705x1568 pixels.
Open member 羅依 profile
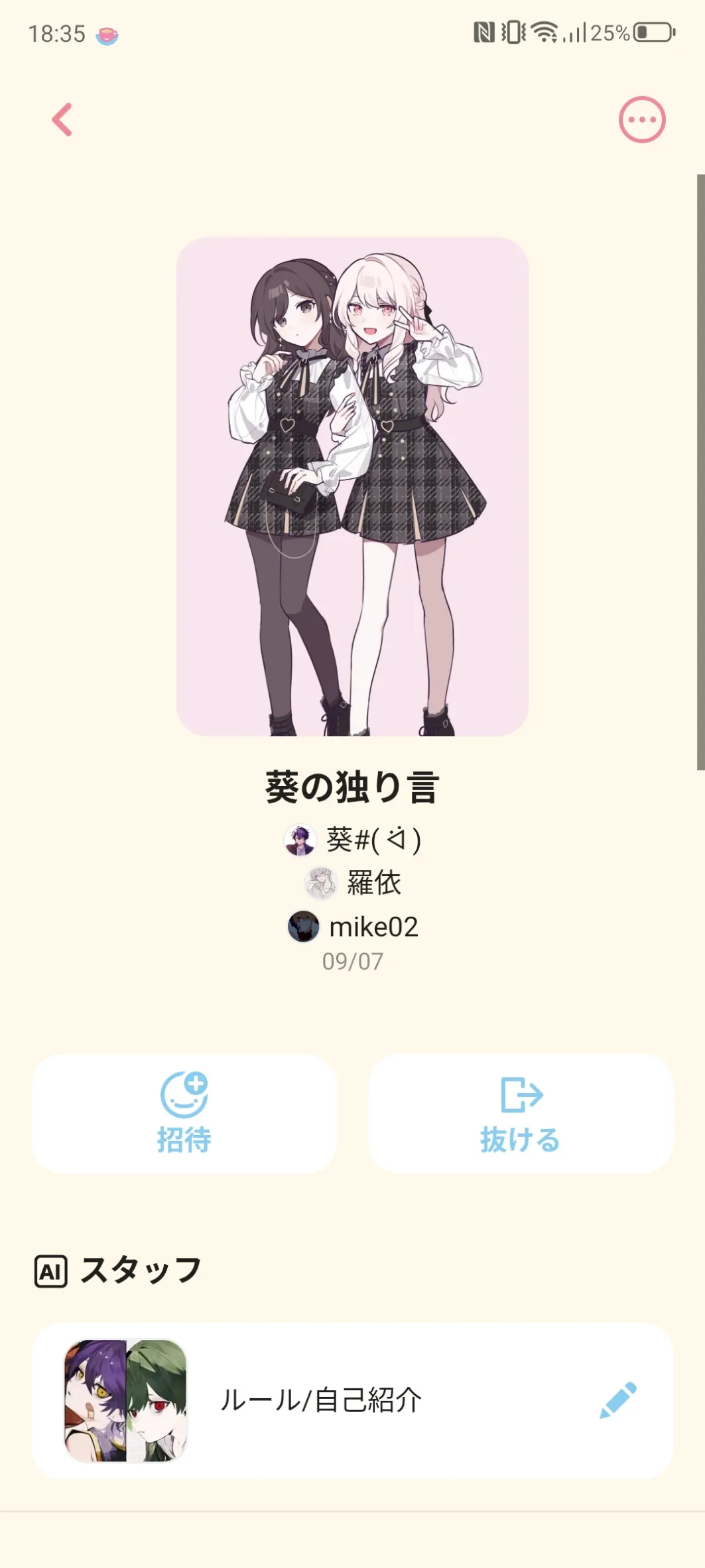(353, 883)
